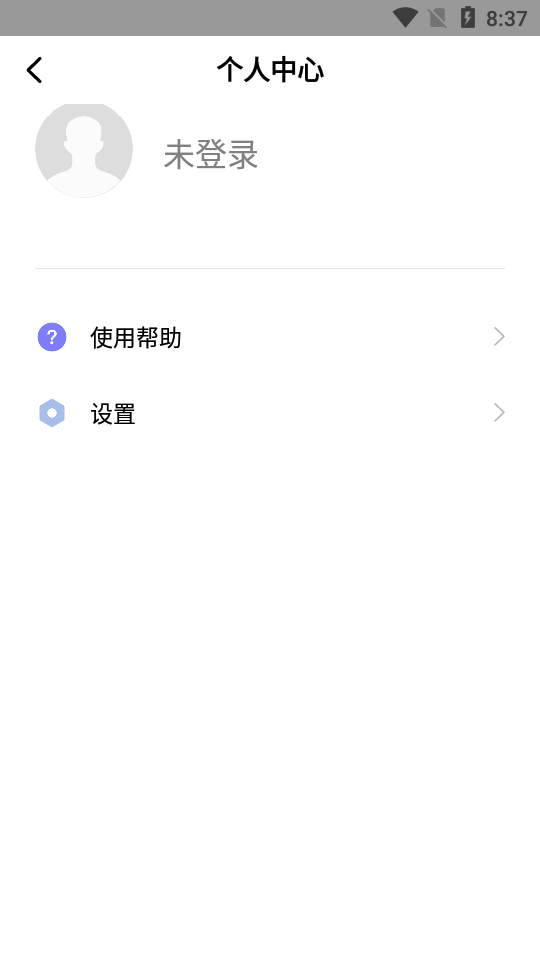Go back using the top-left arrow

[x=34, y=70]
